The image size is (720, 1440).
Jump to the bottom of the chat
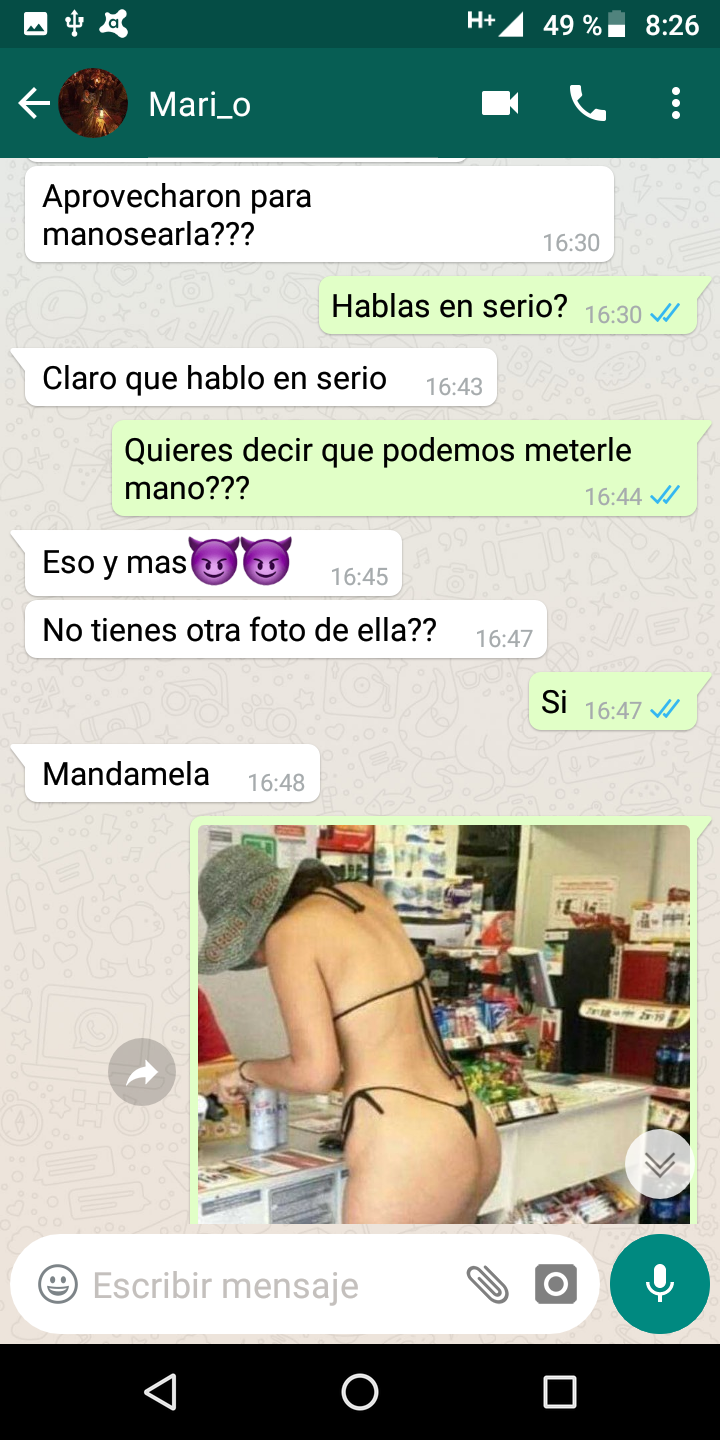(660, 1164)
